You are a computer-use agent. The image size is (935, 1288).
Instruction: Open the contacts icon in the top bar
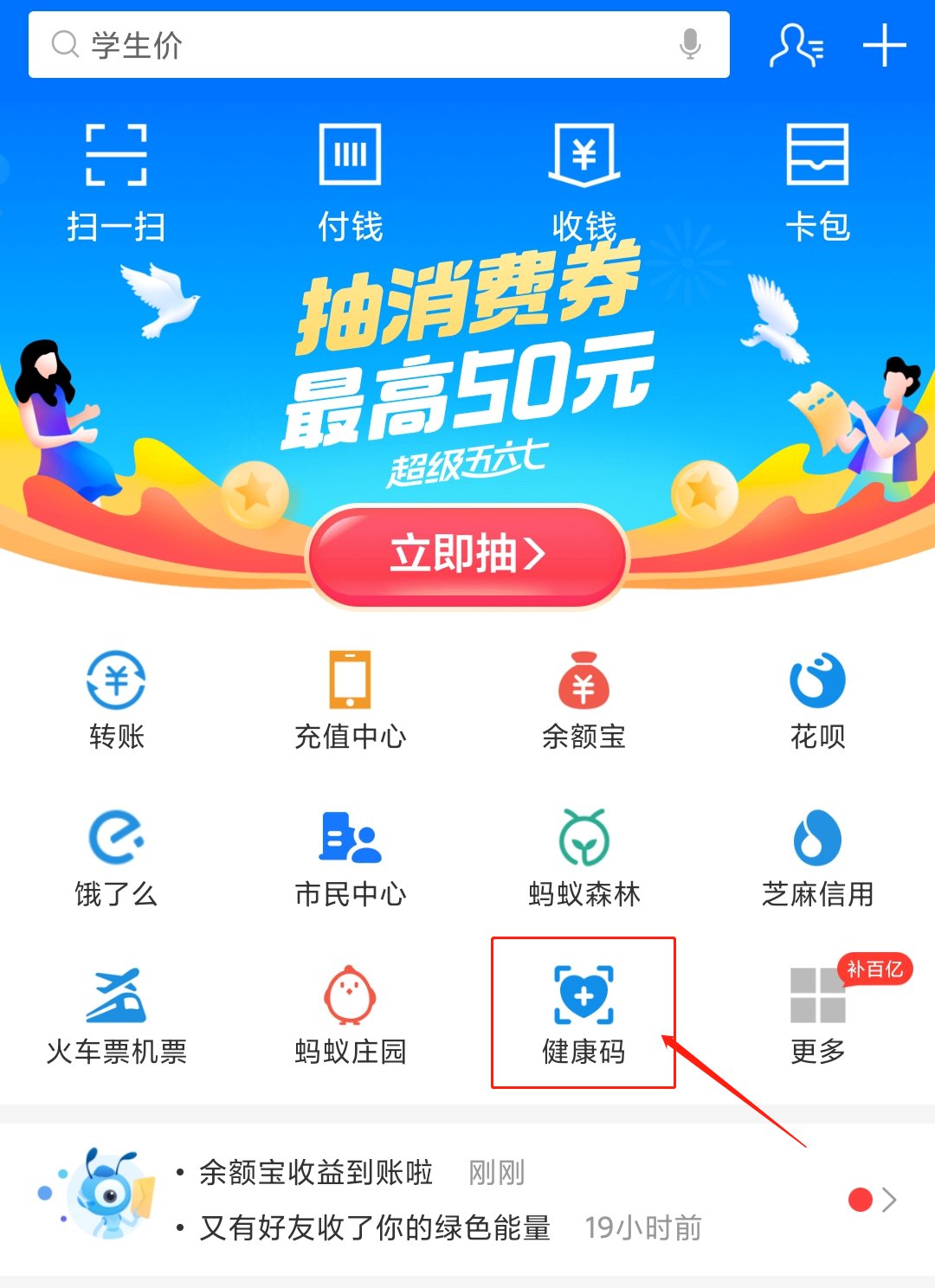pos(796,45)
